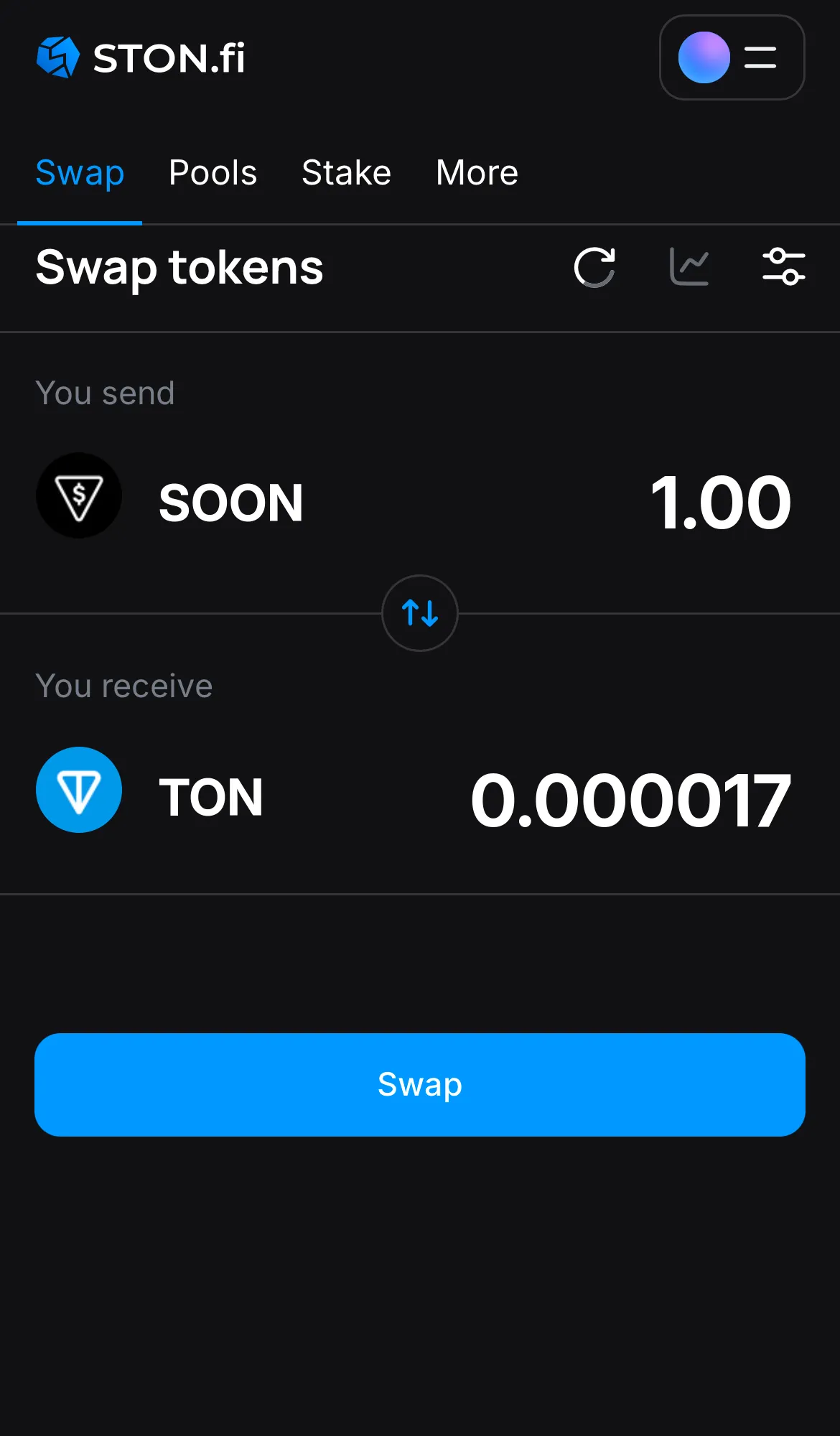Open the TON token selector
The width and height of the screenshot is (840, 1436).
point(212,796)
